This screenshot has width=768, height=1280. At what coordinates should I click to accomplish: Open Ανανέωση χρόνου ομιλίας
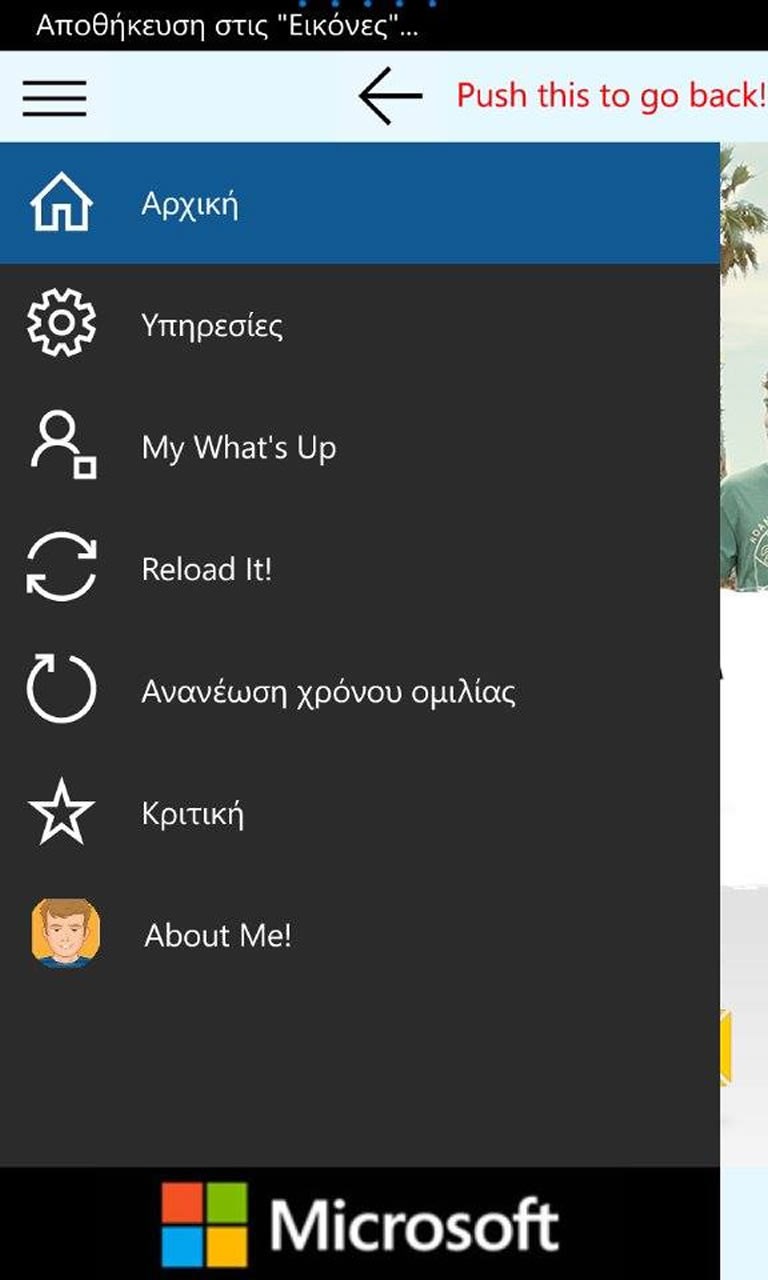(328, 692)
